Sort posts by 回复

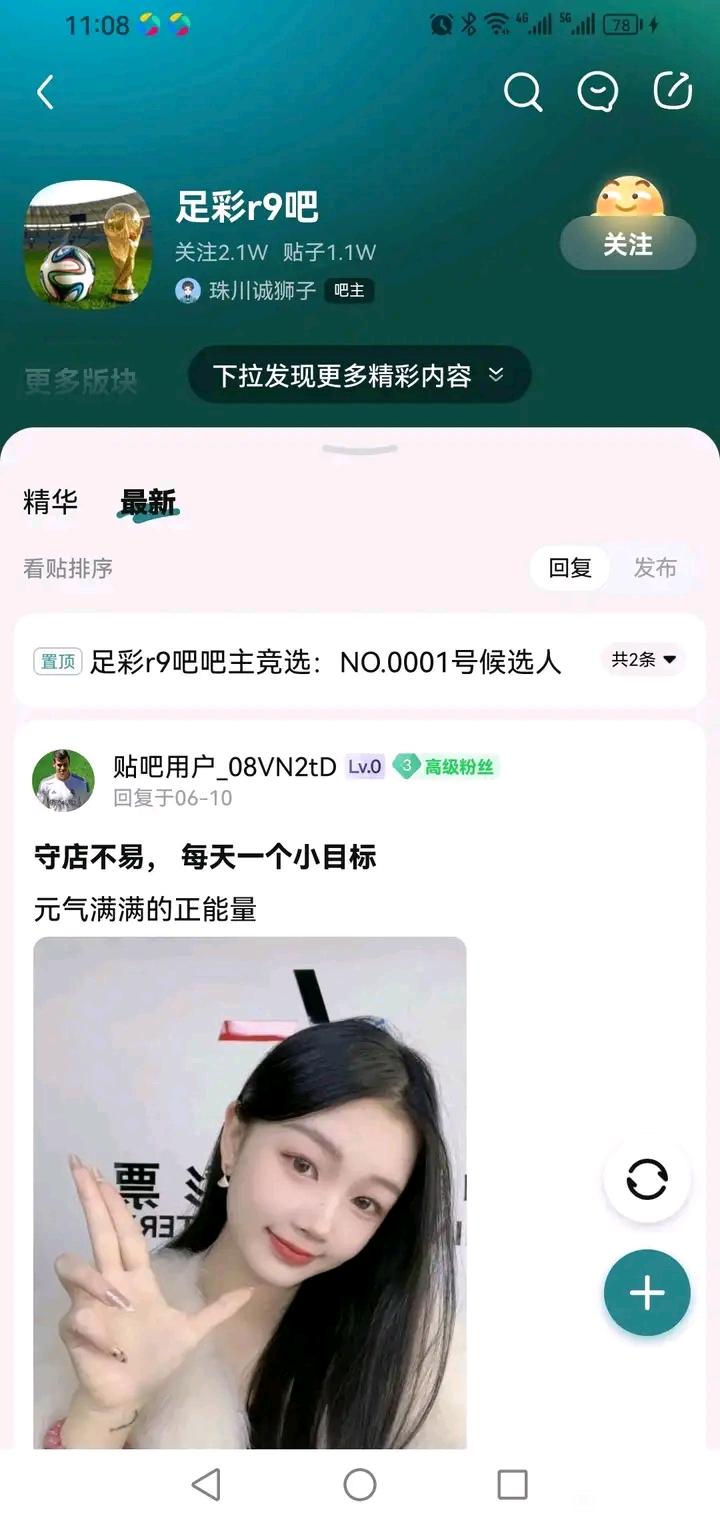(x=570, y=568)
